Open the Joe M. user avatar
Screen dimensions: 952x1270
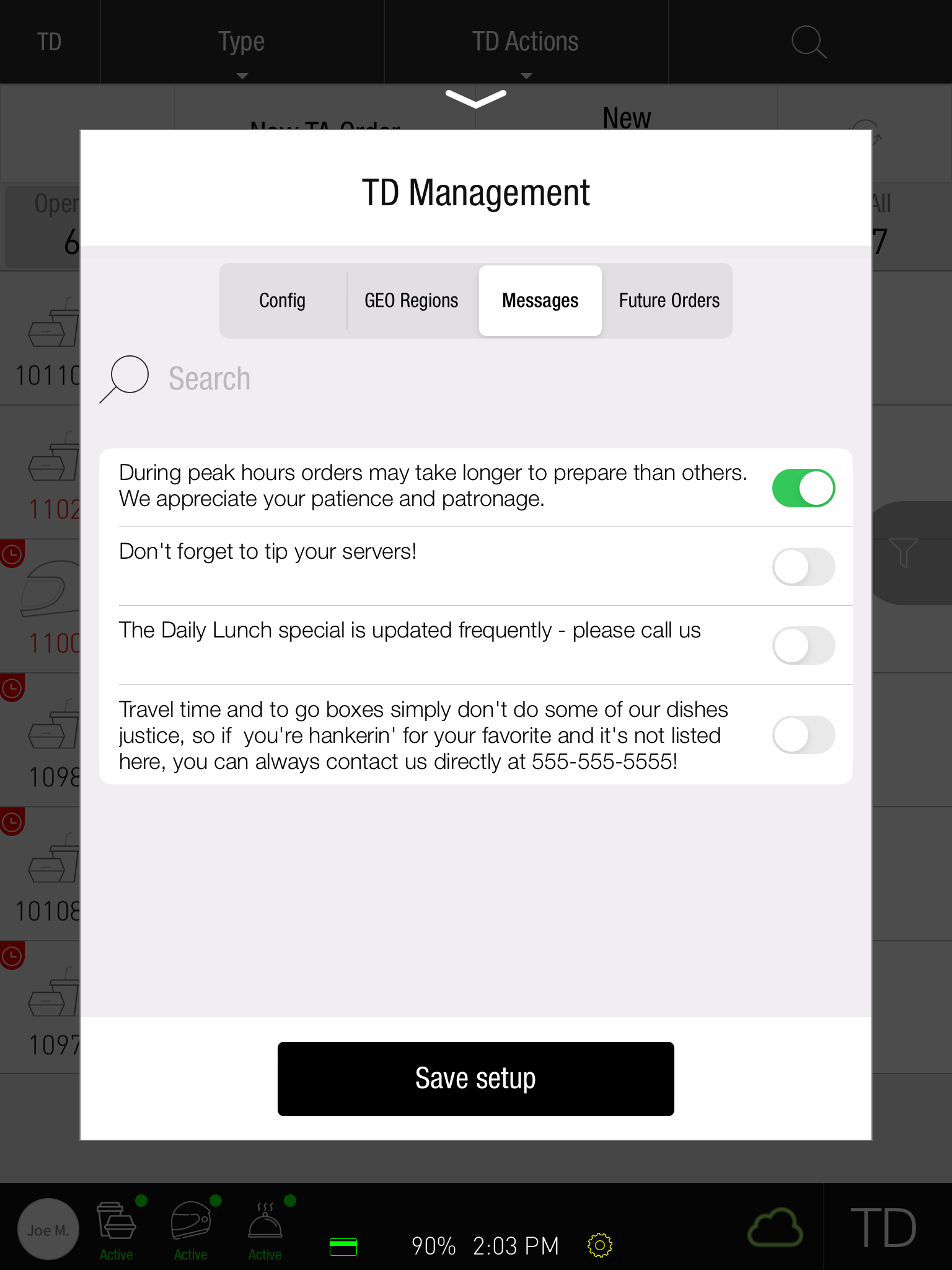point(48,1229)
